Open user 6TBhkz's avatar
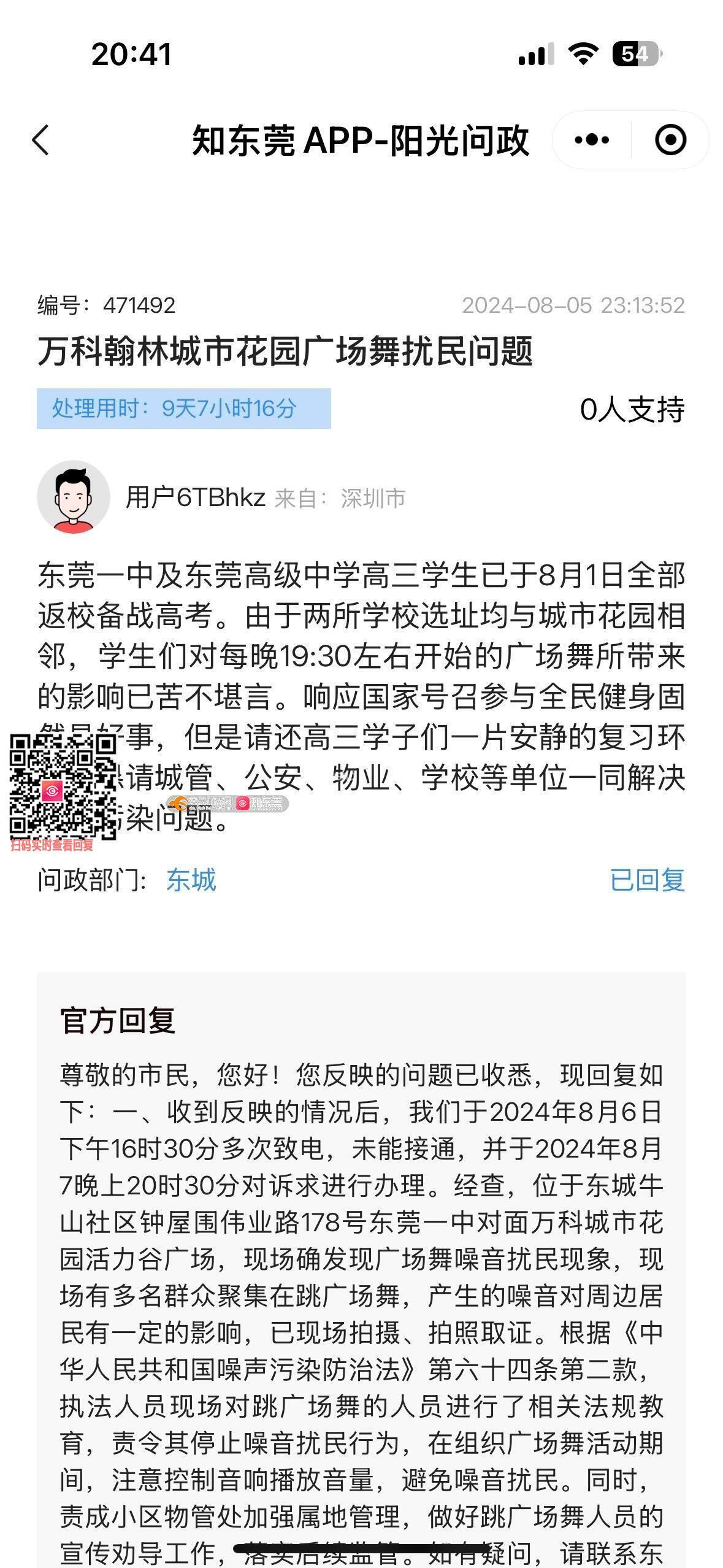This screenshot has height=1568, width=723. [x=74, y=497]
